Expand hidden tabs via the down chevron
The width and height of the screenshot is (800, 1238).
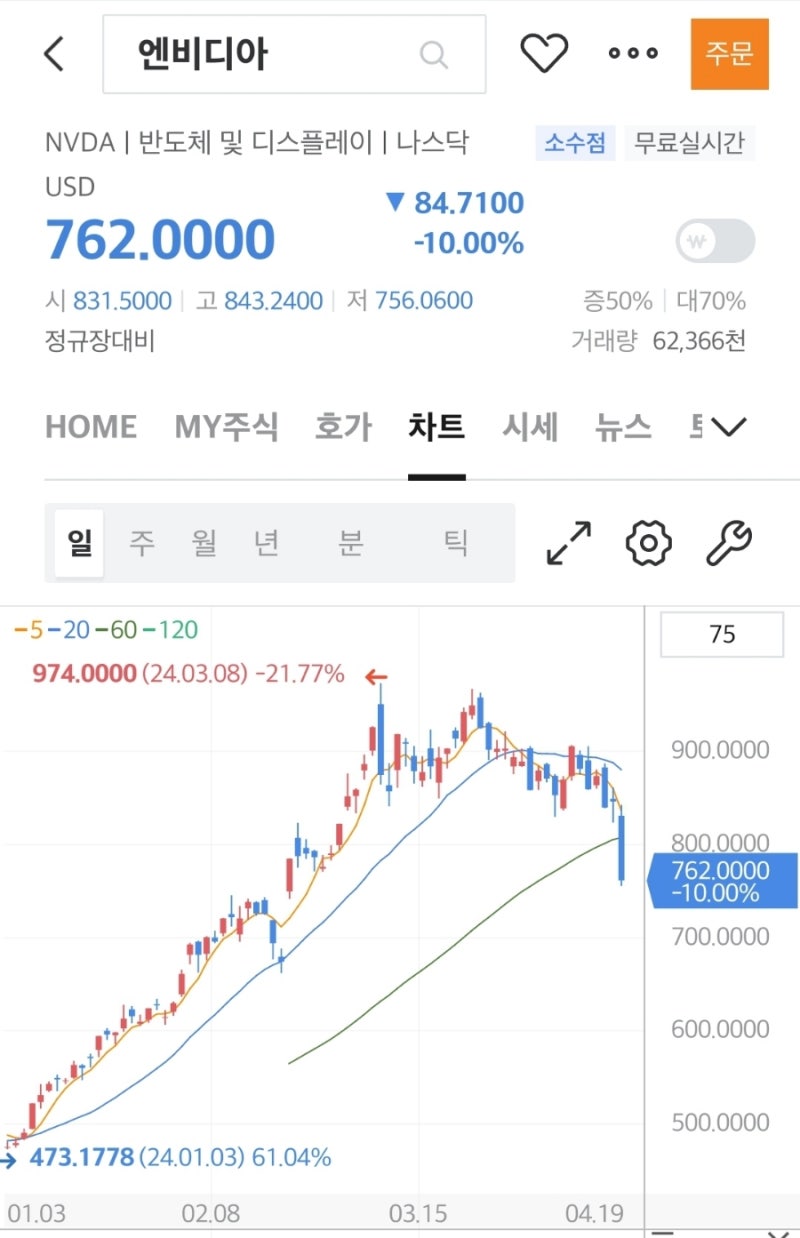point(729,426)
